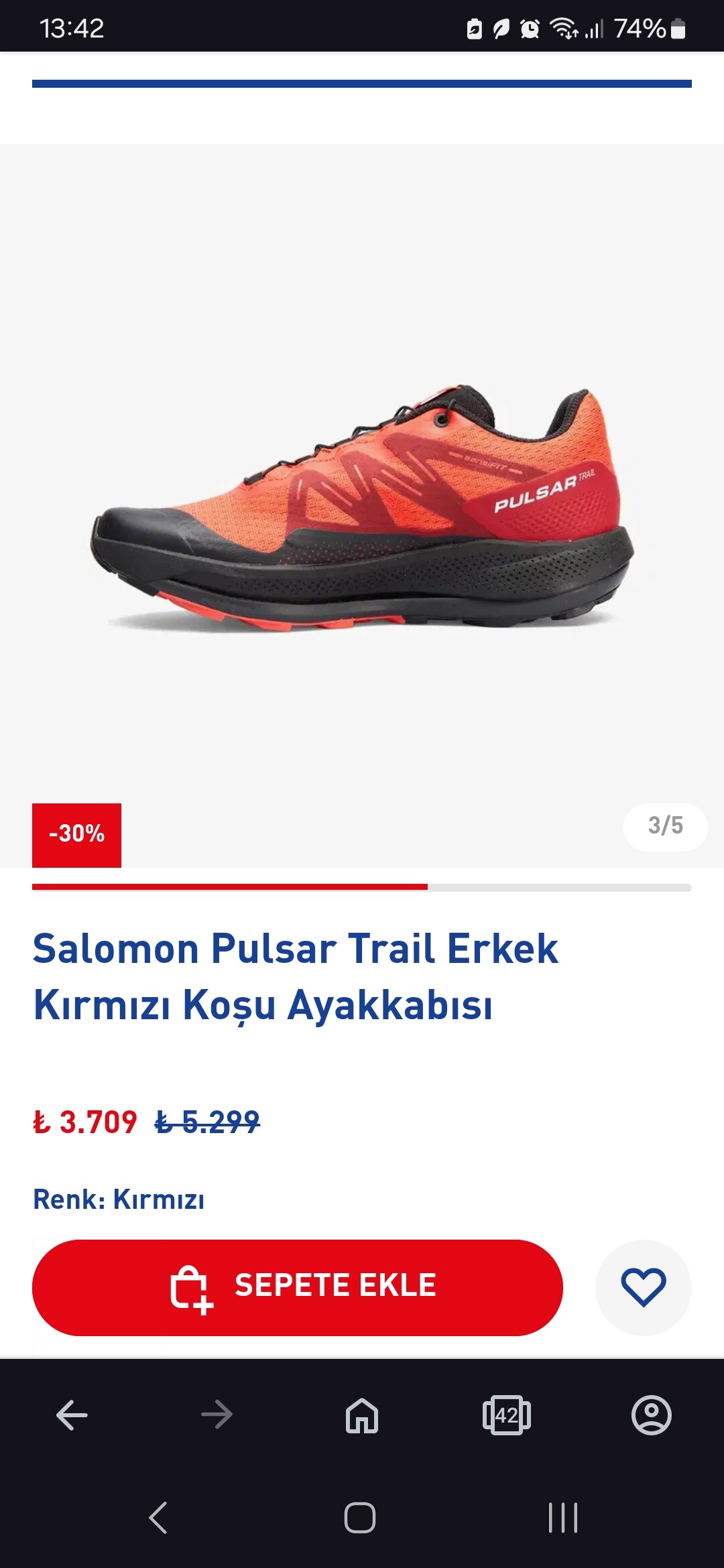Add the Salomon shoe to cart with SEPETE EKLE

coord(297,1287)
